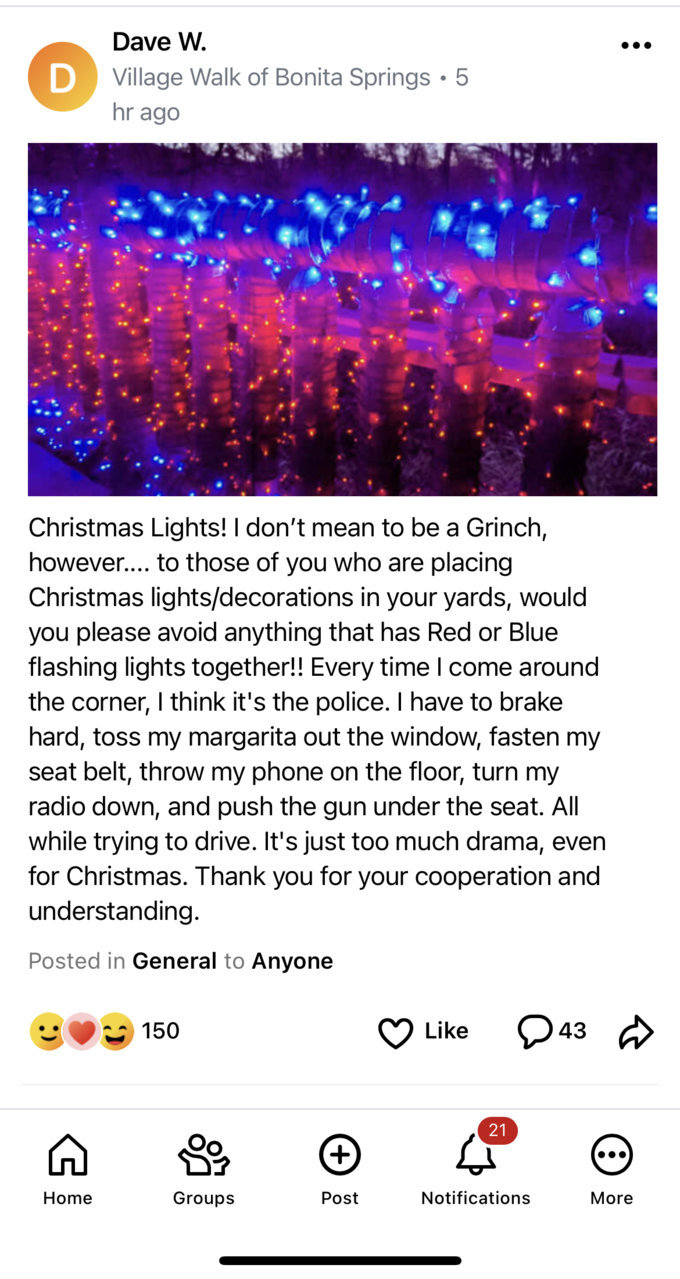680x1279 pixels.
Task: Share this post with the arrow icon
Action: [636, 1032]
